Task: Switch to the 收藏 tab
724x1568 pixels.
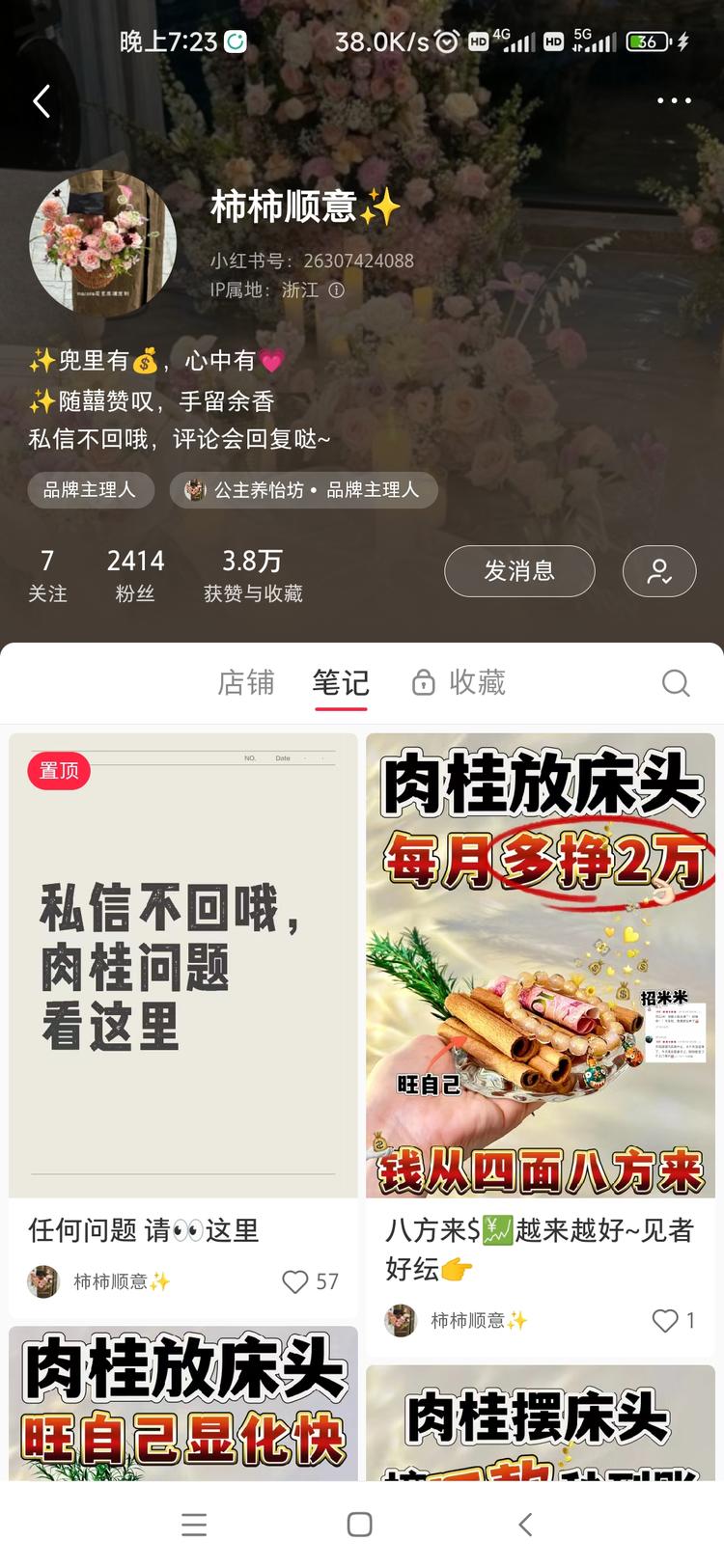Action: pos(477,682)
